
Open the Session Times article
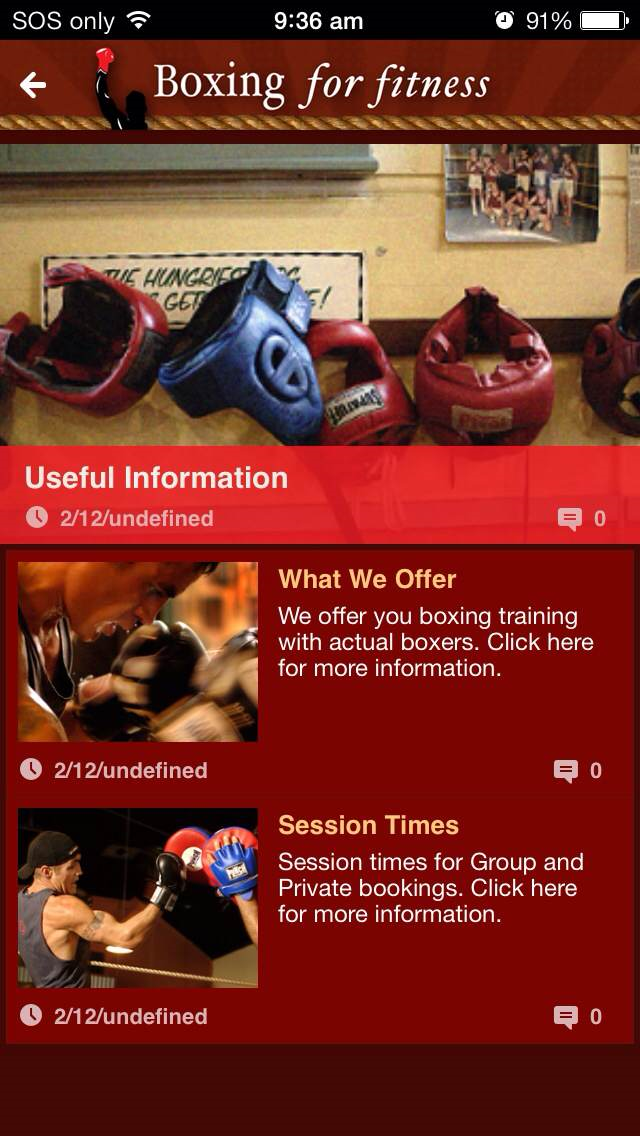[368, 826]
